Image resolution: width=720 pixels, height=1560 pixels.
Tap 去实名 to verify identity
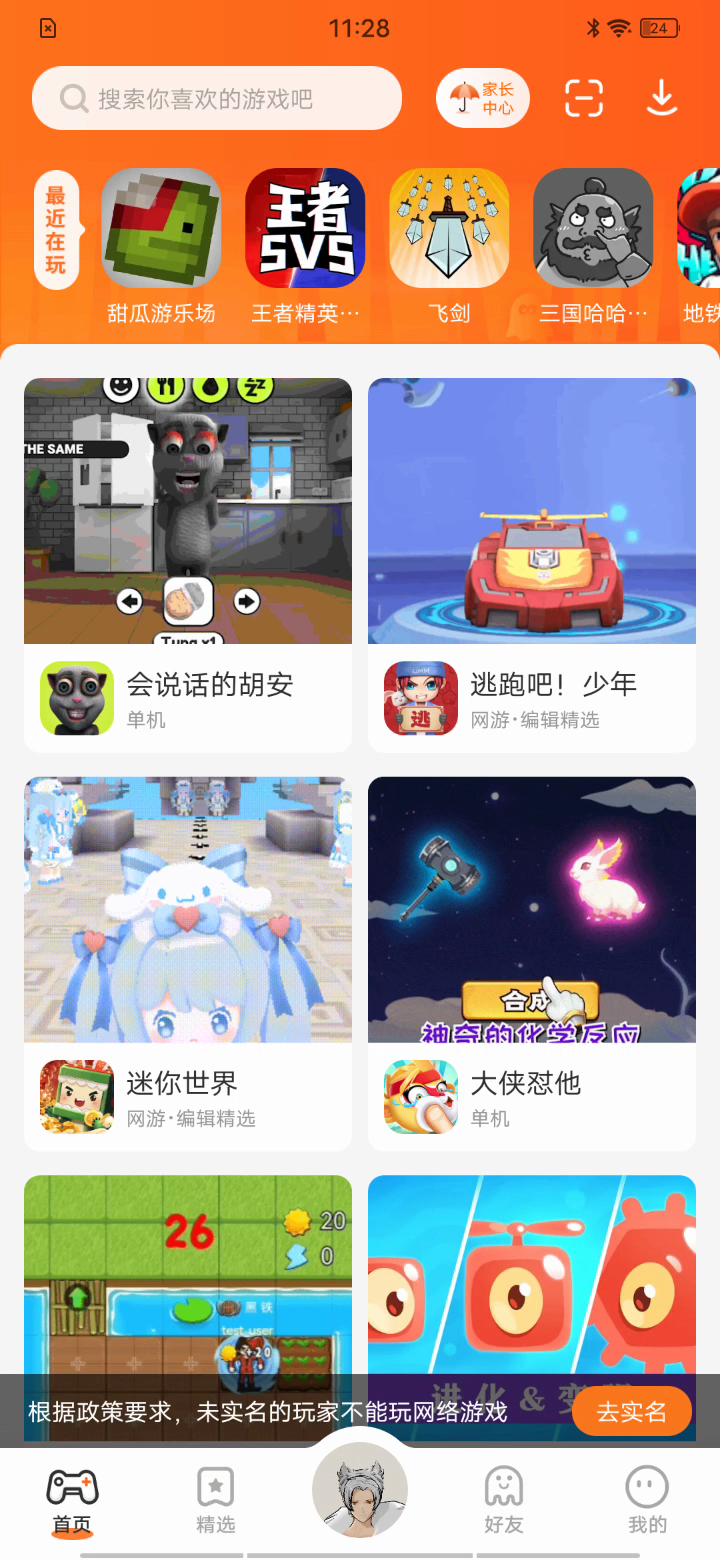(x=631, y=1411)
